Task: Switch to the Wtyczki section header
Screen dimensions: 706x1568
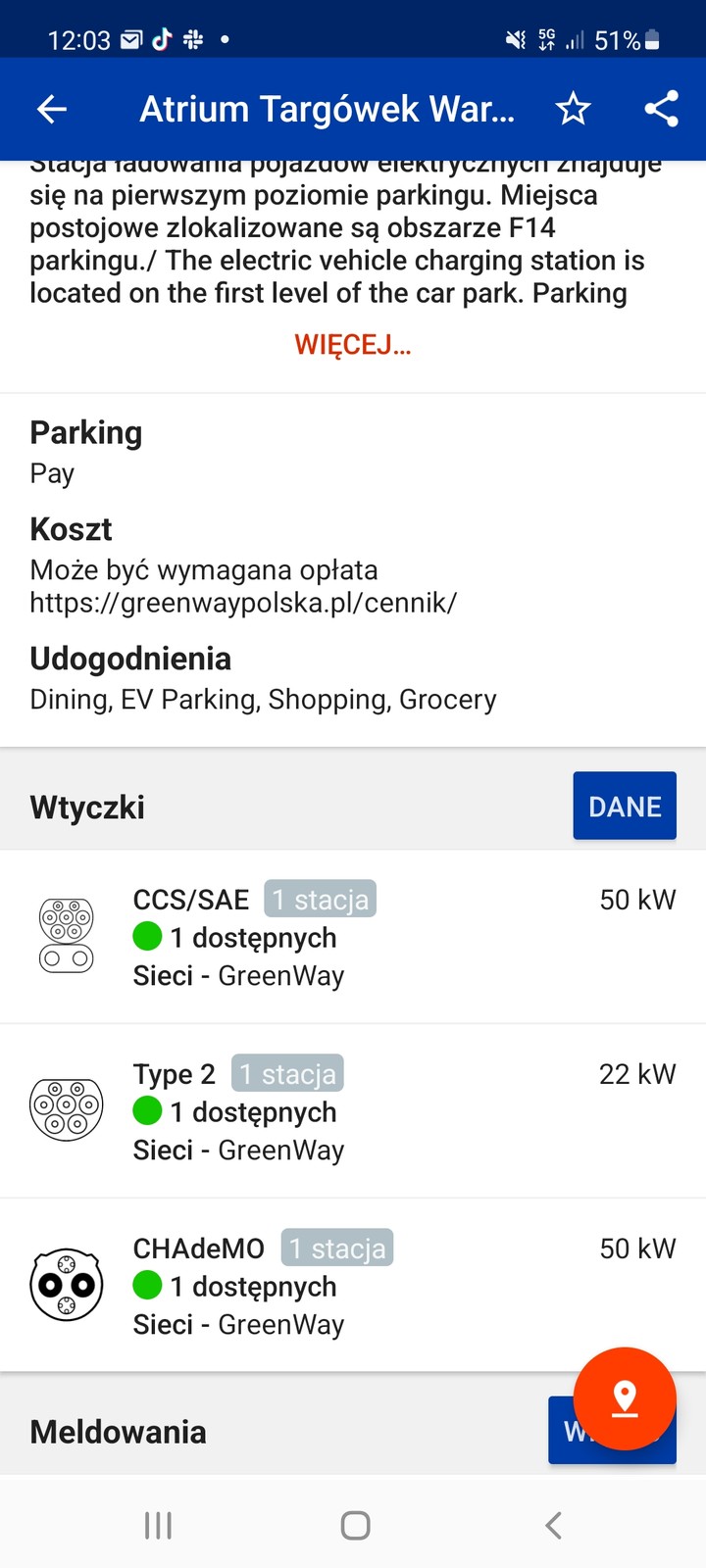Action: click(x=87, y=806)
